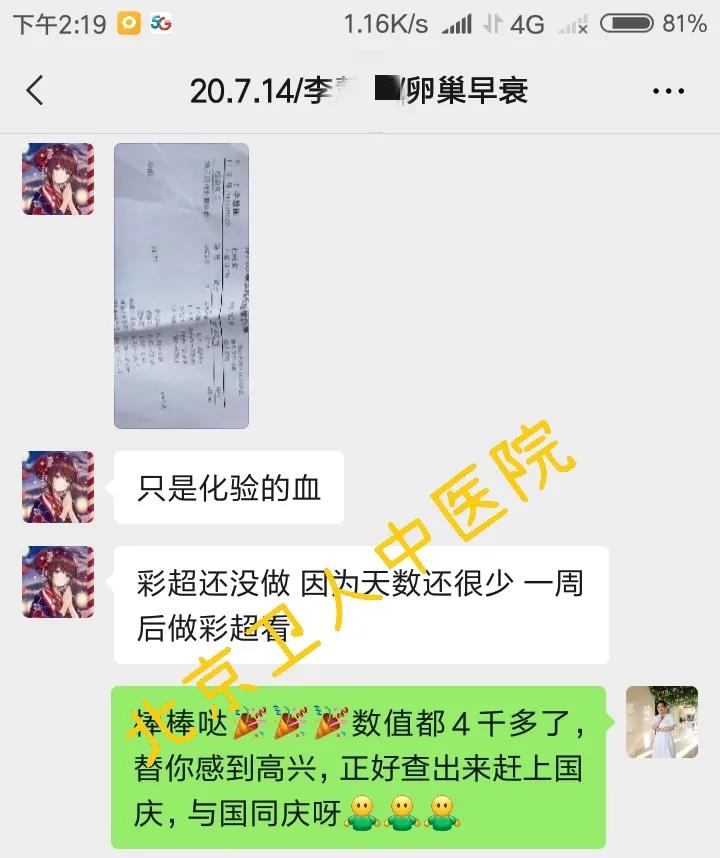The image size is (720, 858).
Task: Tap contact's avatar beside '只是化验的血' message
Action: 58,487
